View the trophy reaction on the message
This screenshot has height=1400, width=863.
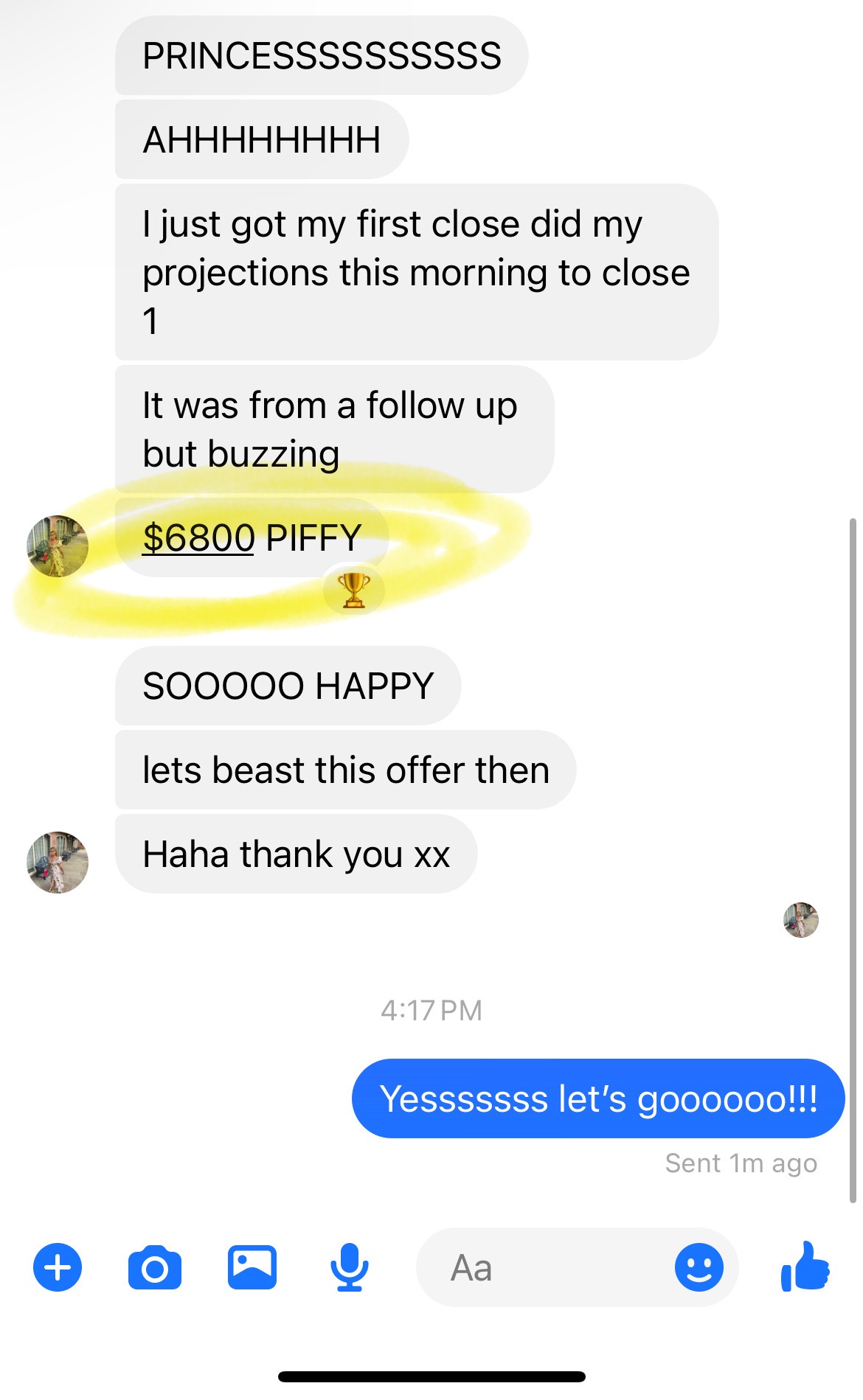[354, 591]
